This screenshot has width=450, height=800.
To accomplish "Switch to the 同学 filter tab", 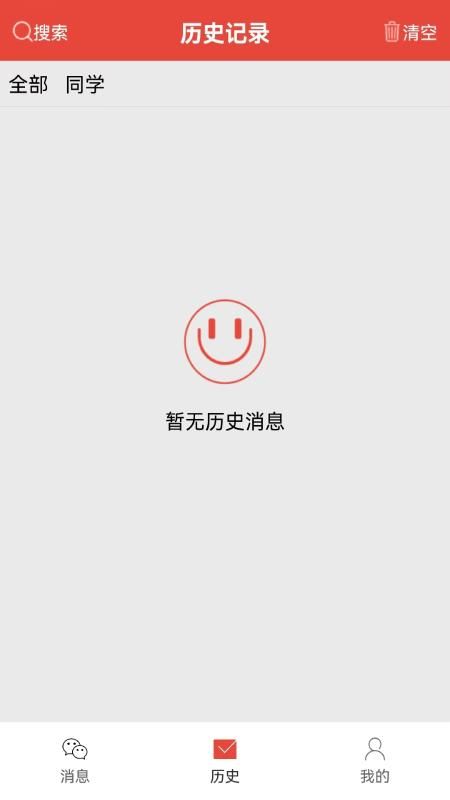I will point(85,84).
